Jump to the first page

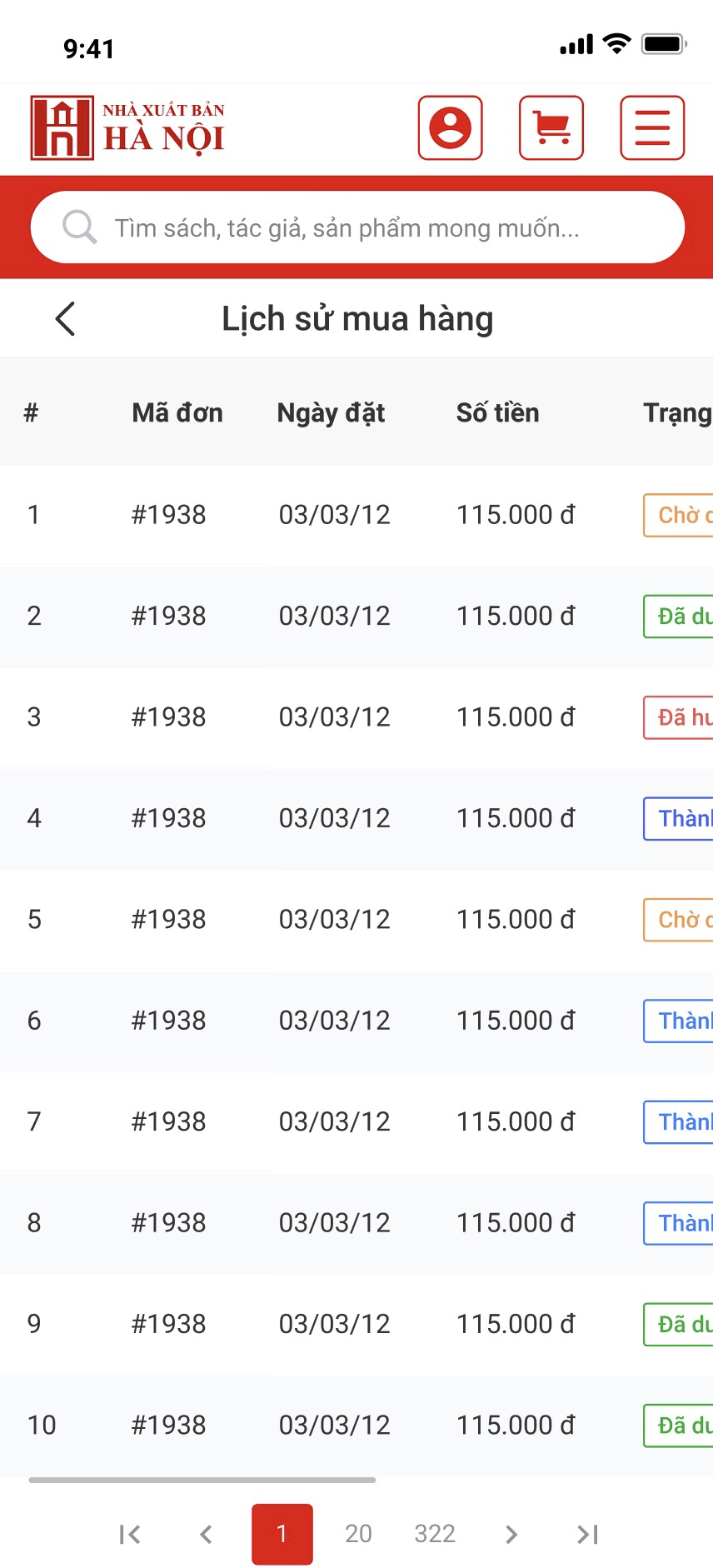[x=129, y=1534]
